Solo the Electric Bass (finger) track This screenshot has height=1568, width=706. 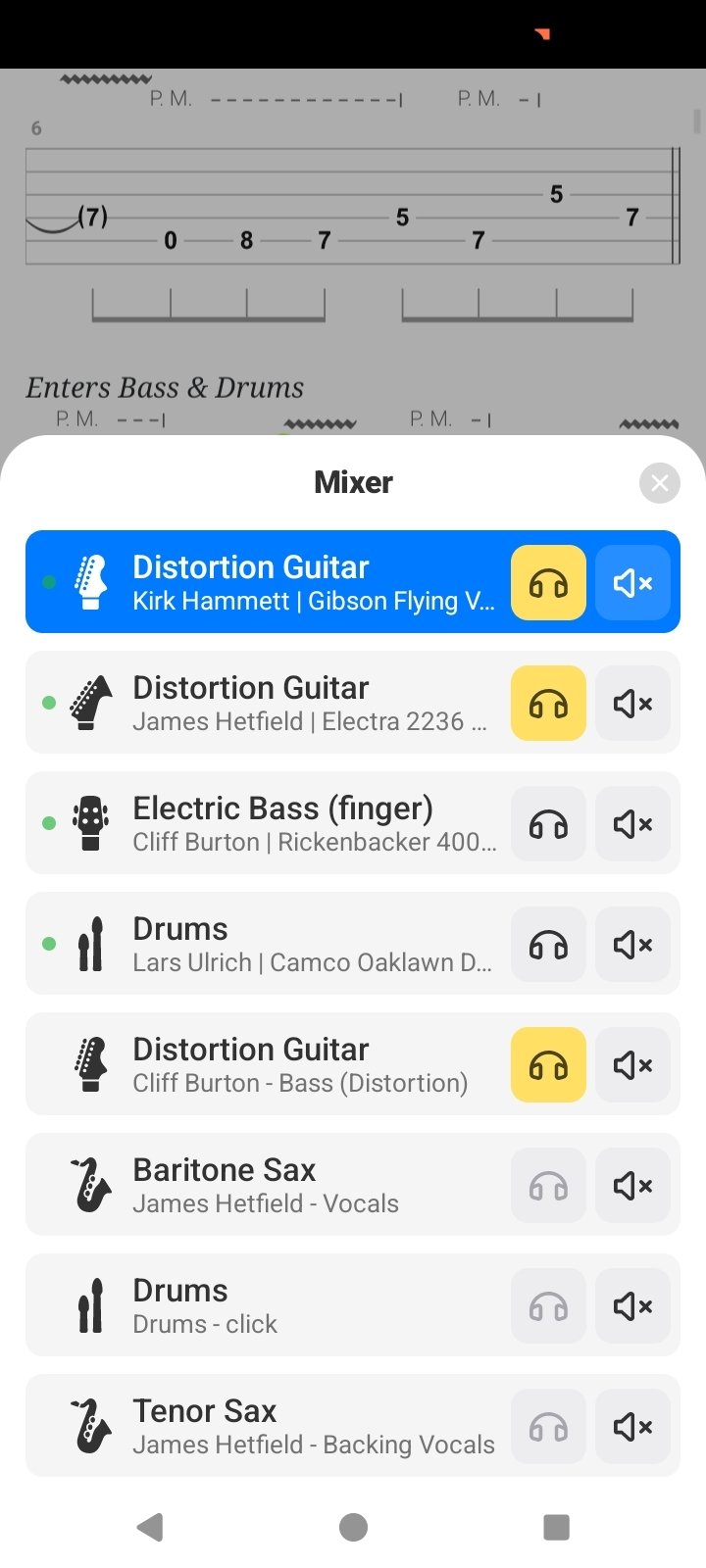[x=548, y=824]
